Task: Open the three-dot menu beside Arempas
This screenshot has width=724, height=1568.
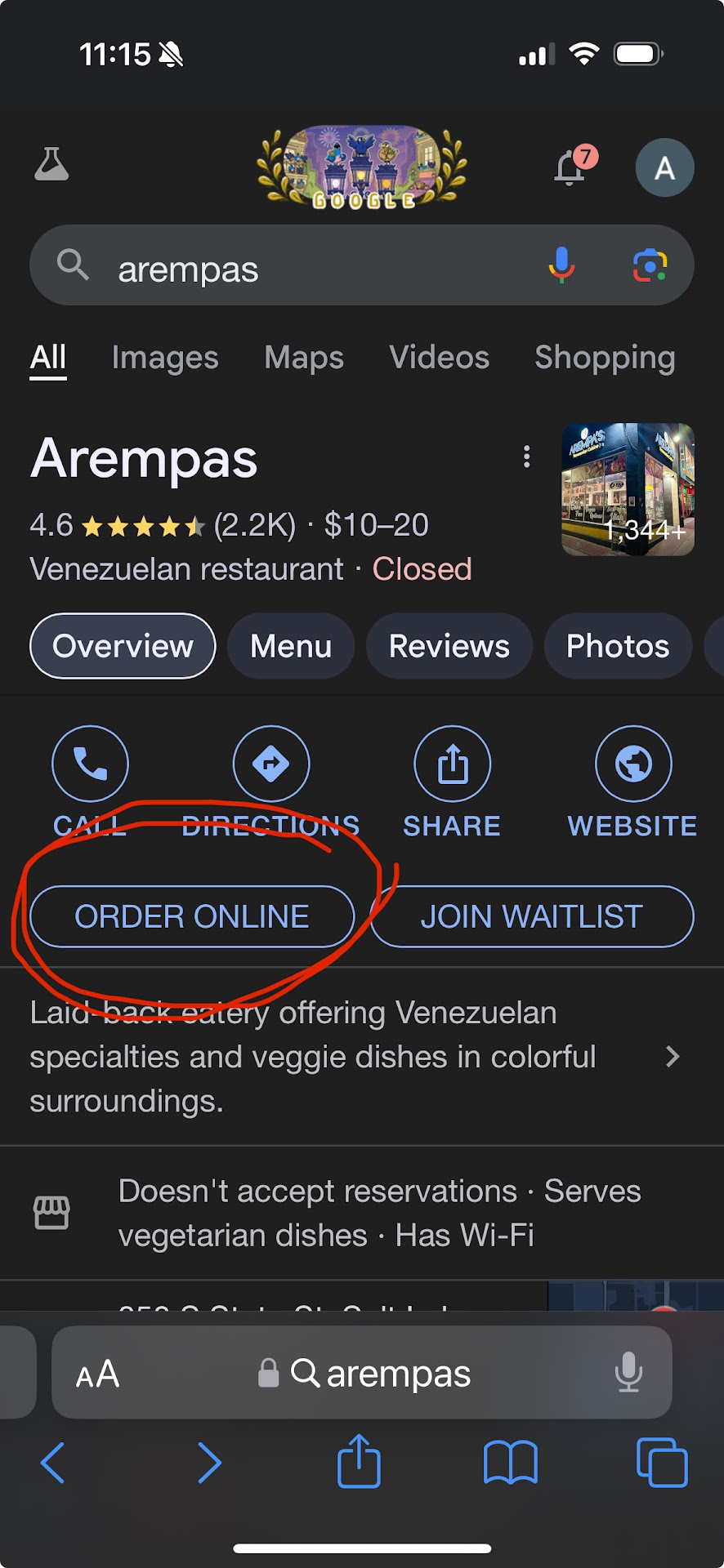Action: click(x=527, y=457)
